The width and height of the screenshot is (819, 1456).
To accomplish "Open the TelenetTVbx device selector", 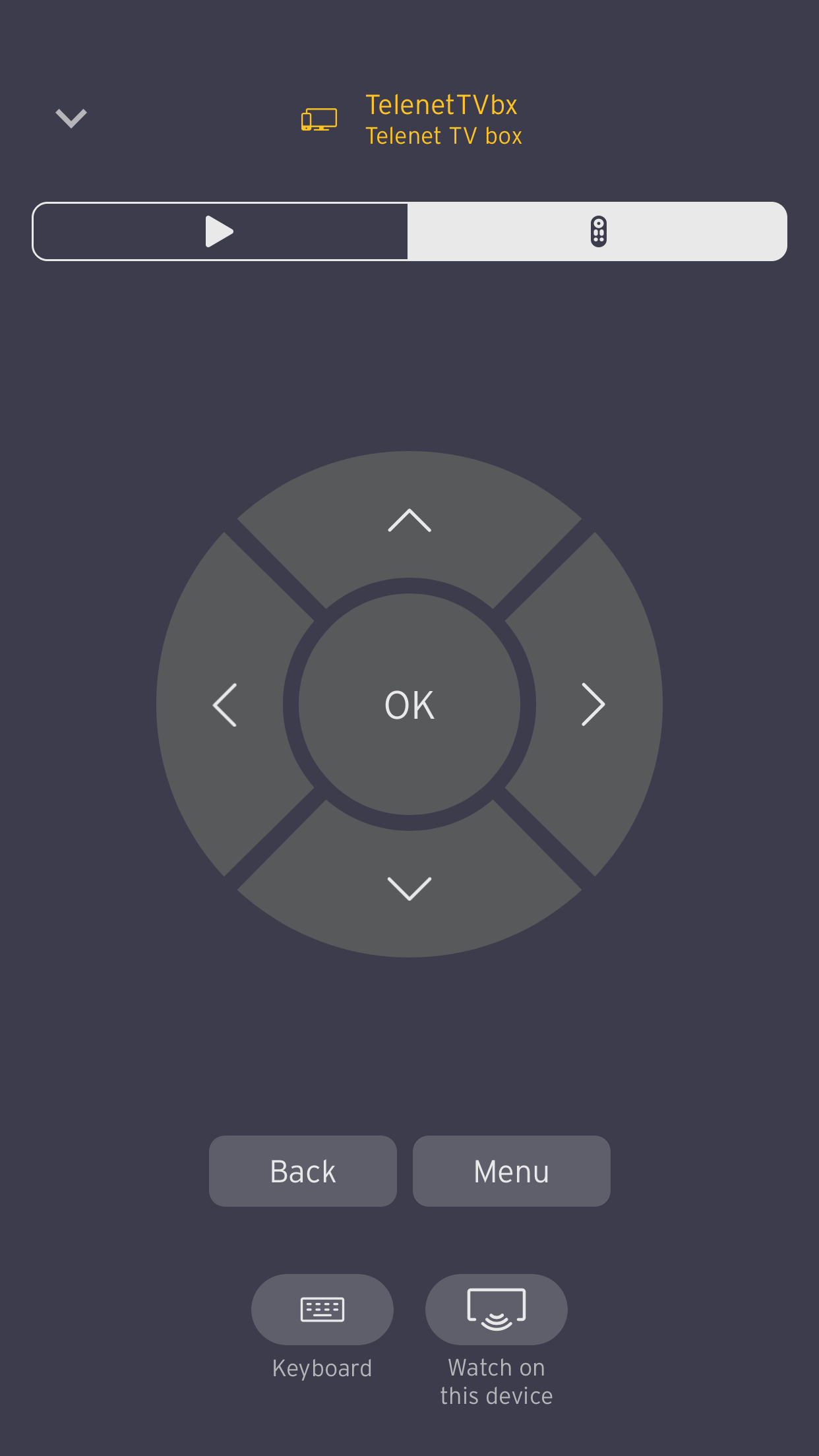I will click(x=411, y=119).
